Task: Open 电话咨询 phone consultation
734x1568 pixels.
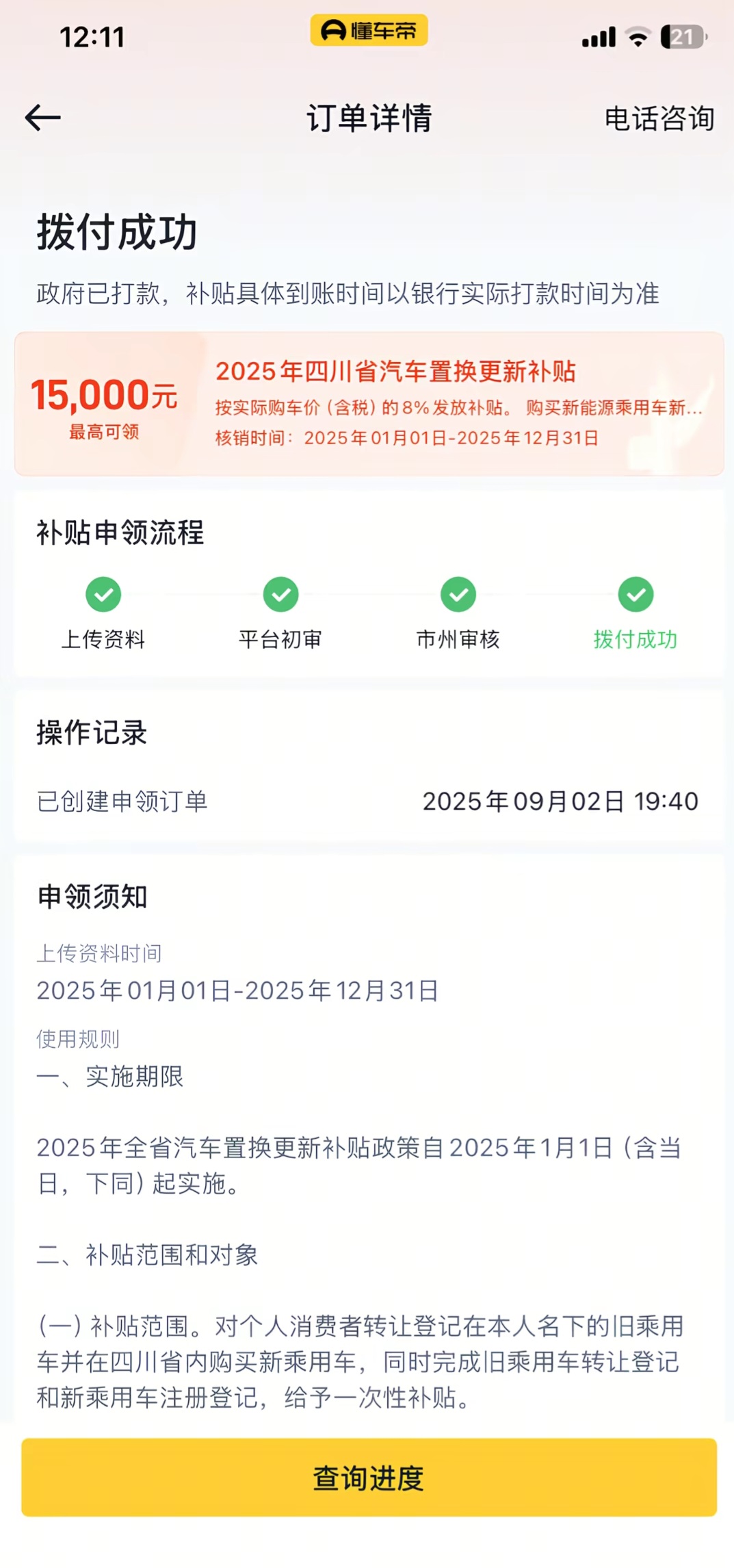Action: pos(659,118)
